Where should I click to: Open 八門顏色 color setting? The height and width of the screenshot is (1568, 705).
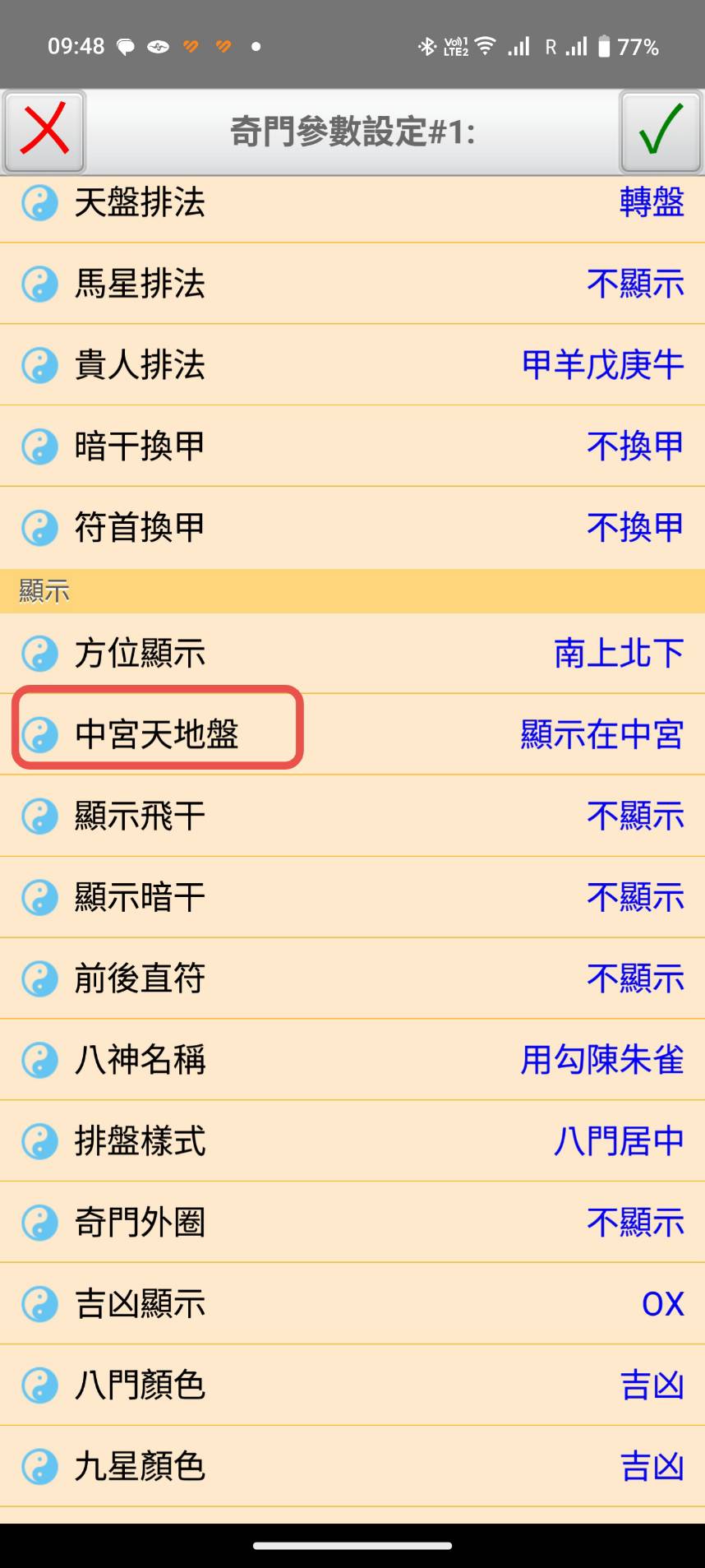click(352, 1385)
